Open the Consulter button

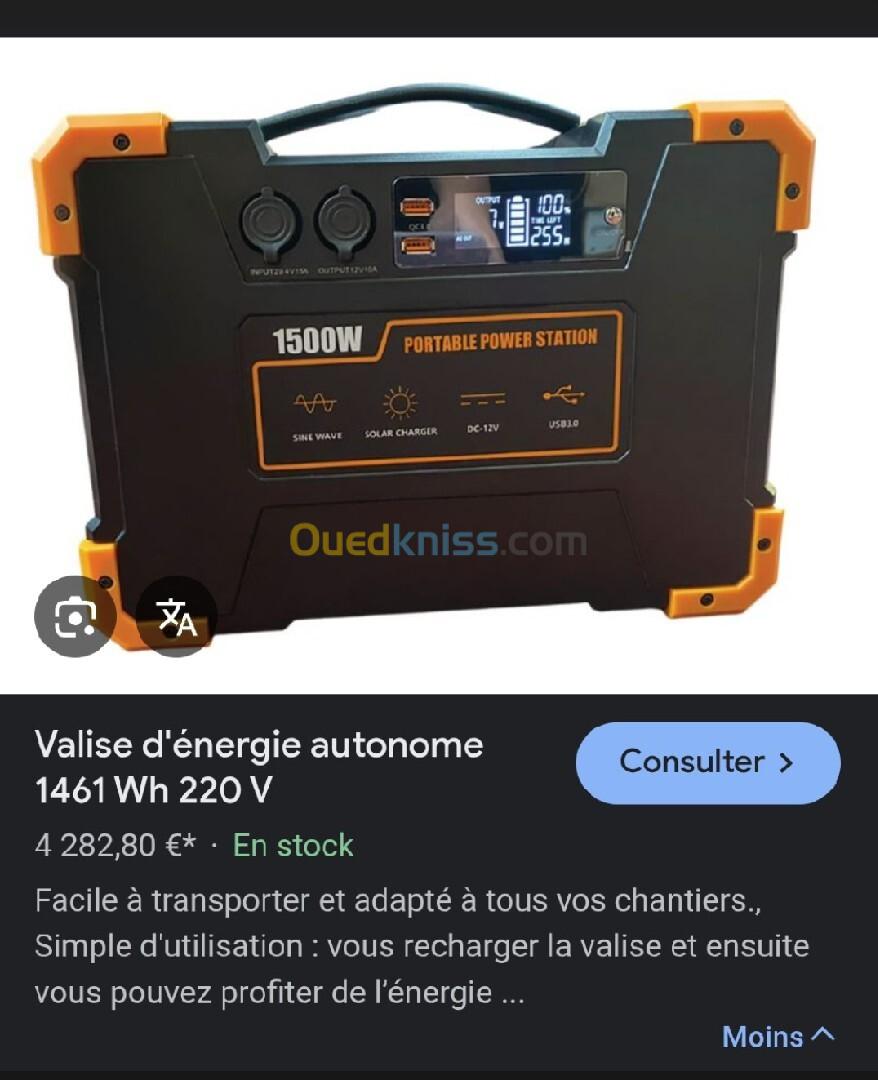pos(707,763)
